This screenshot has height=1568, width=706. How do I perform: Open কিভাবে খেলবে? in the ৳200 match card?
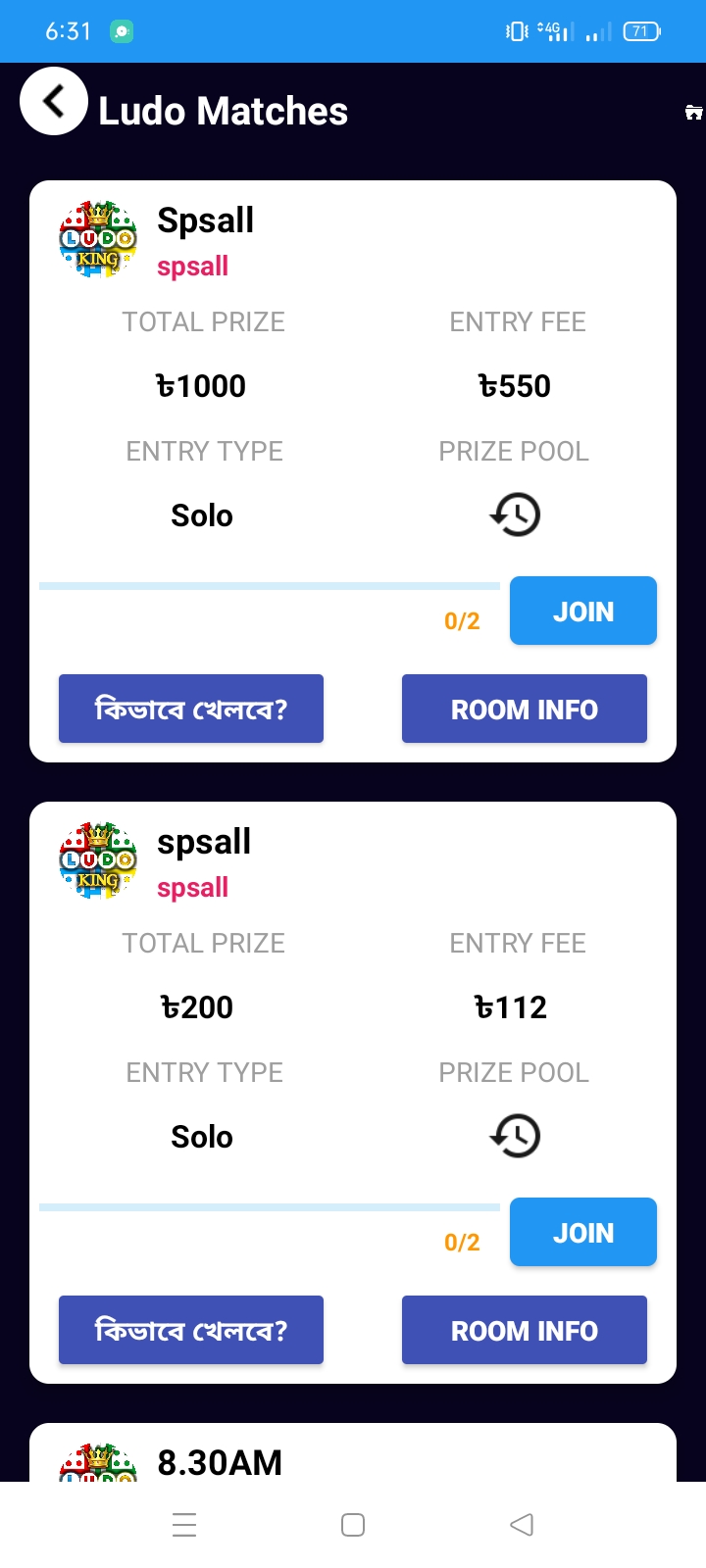191,1330
